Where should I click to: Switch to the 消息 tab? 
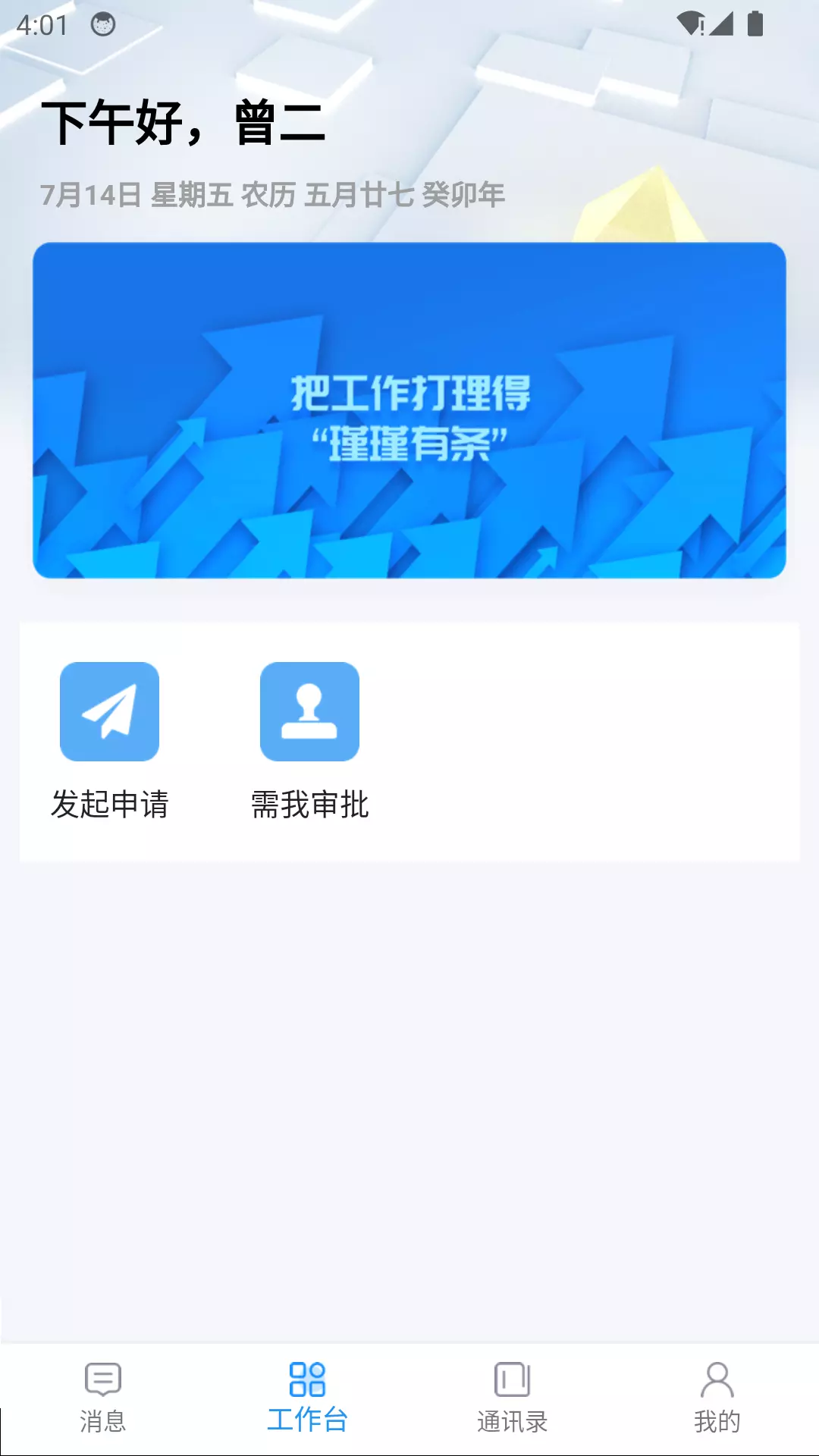(x=103, y=1398)
